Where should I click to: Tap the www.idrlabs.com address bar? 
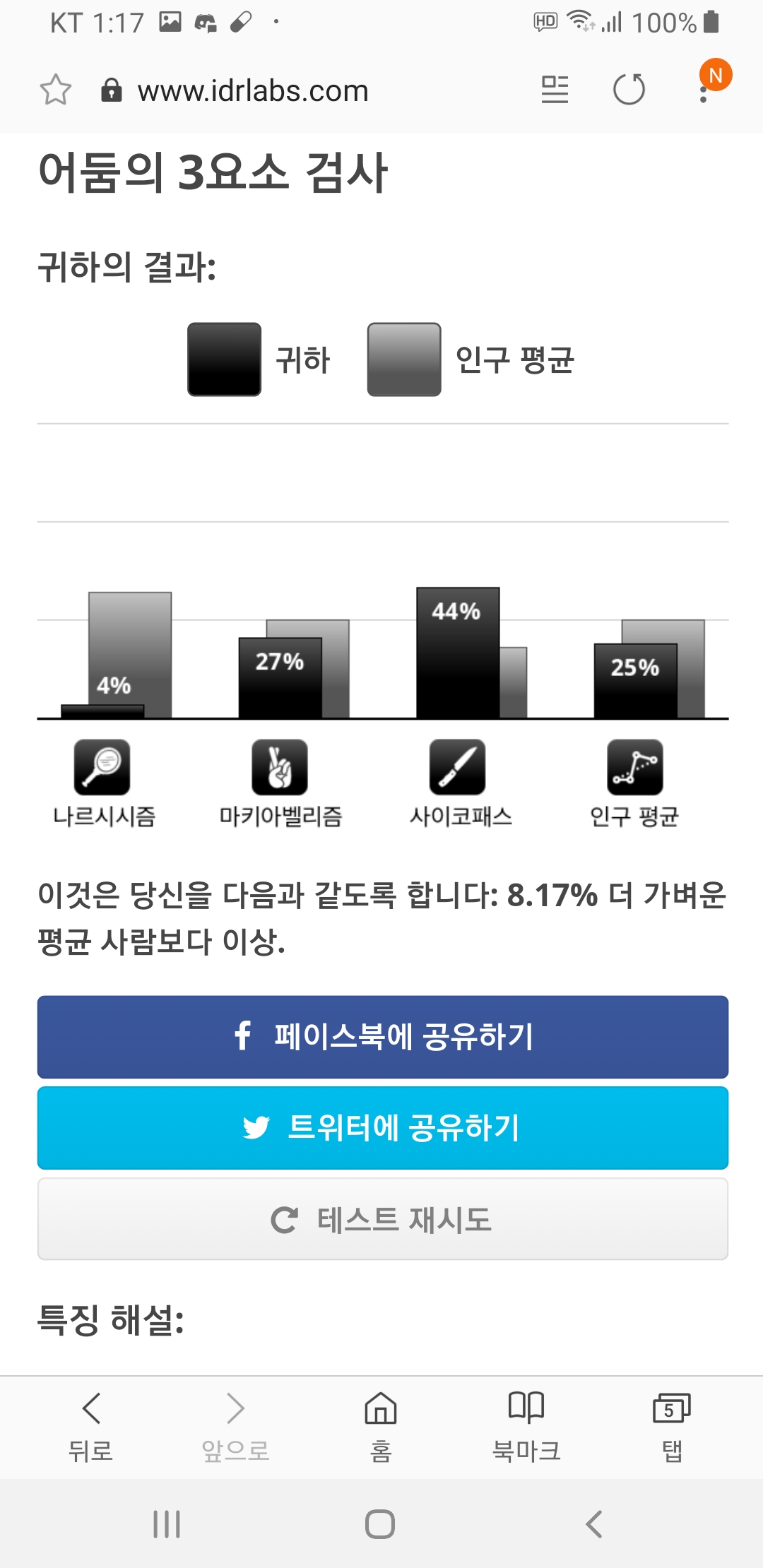(x=252, y=91)
